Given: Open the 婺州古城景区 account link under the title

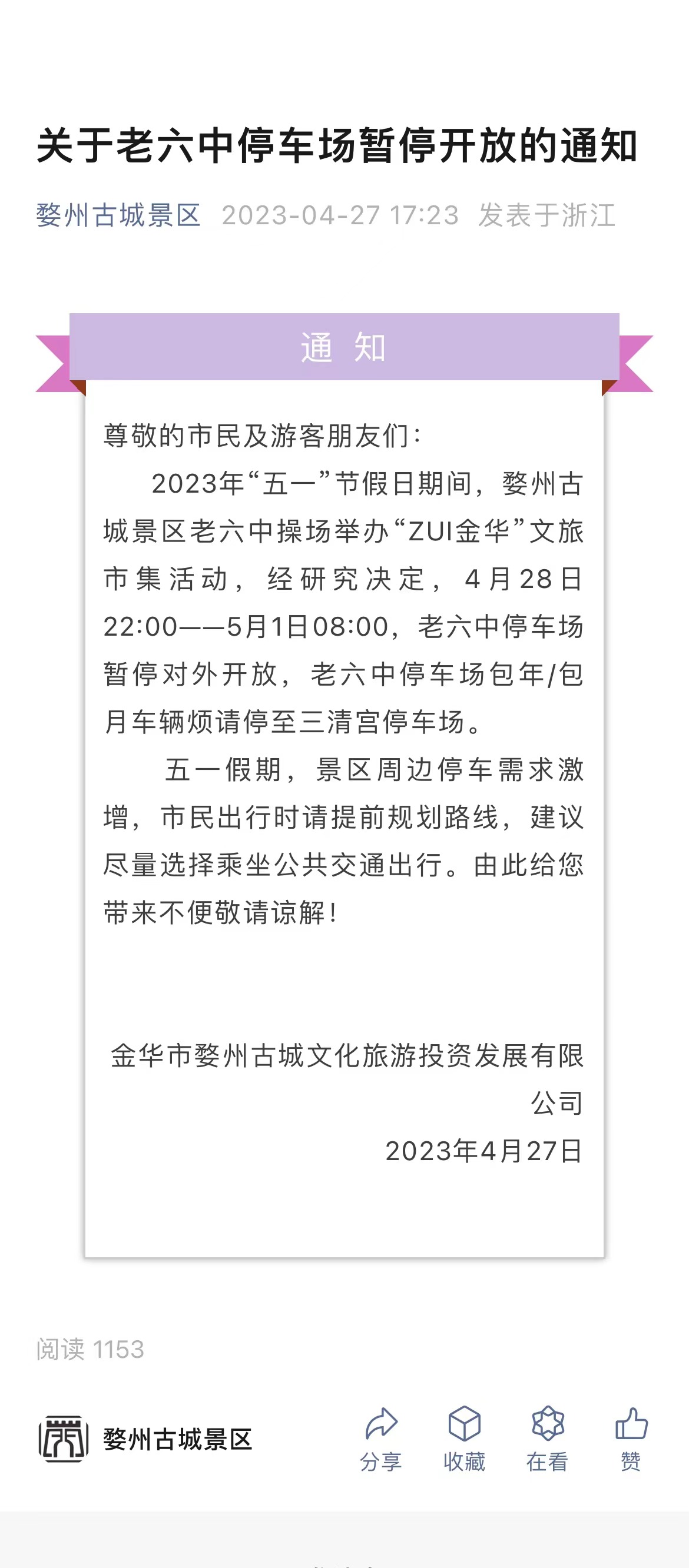Looking at the screenshot, I should (x=119, y=215).
